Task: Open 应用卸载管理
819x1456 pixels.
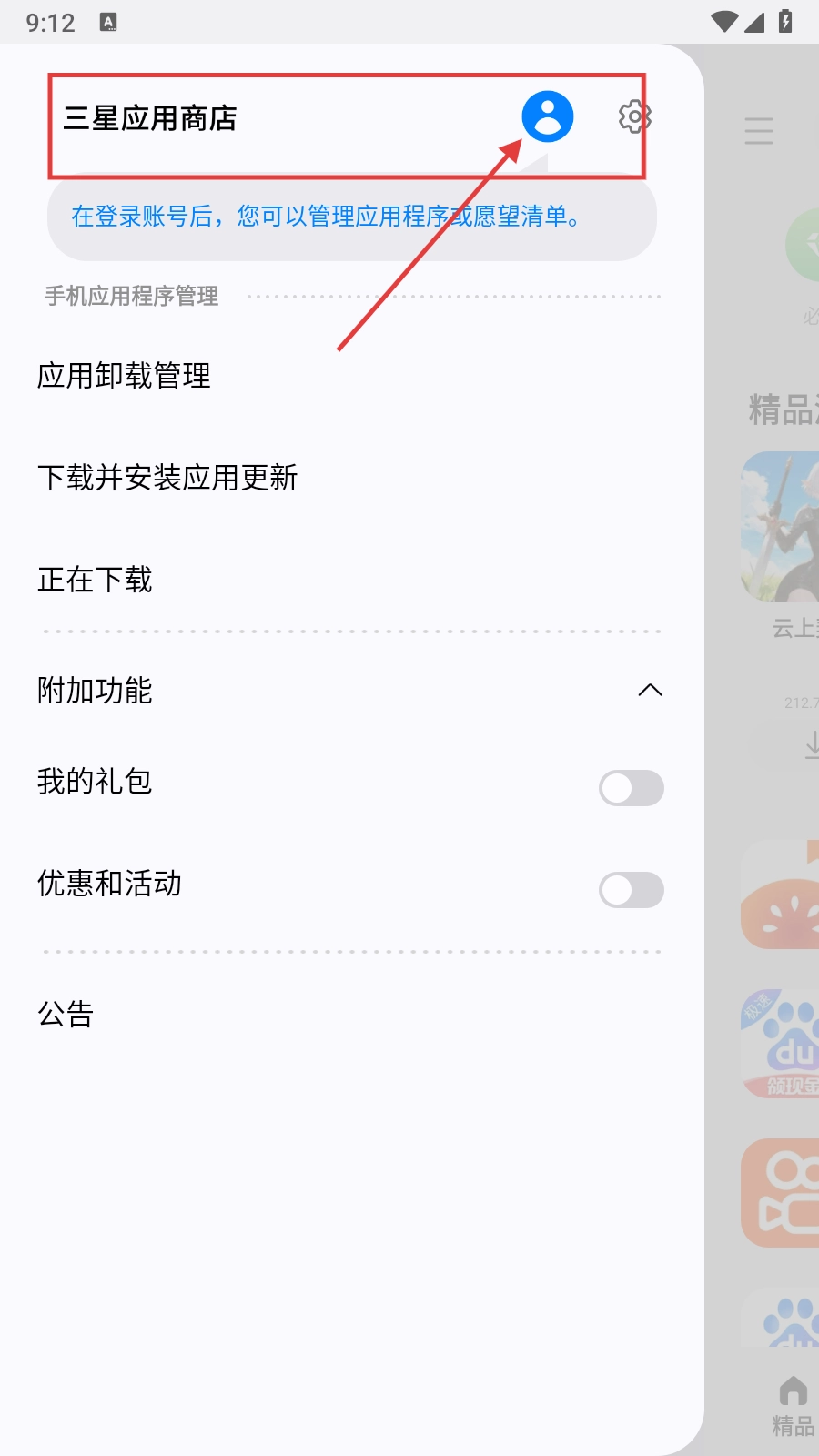Action: point(124,376)
